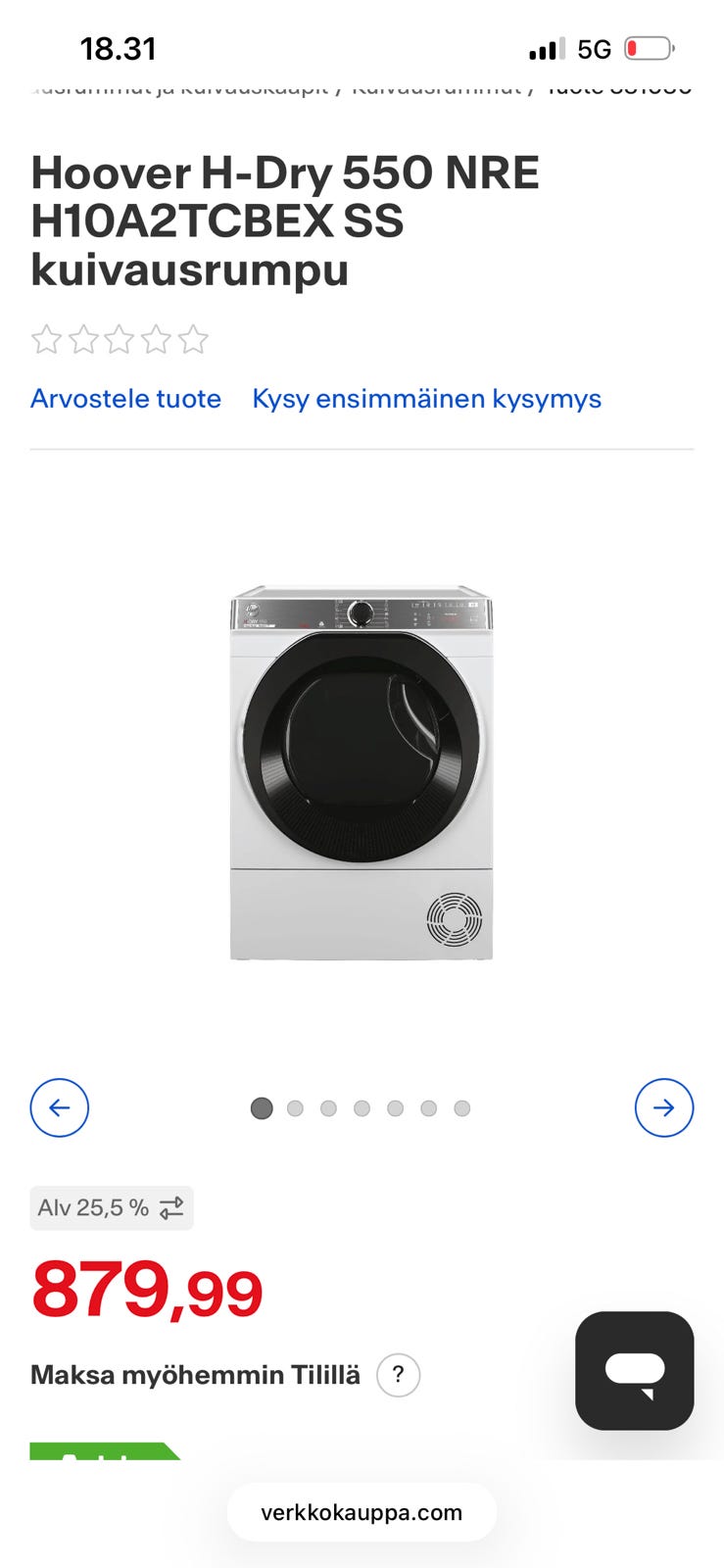Show the next product image

(x=663, y=1108)
